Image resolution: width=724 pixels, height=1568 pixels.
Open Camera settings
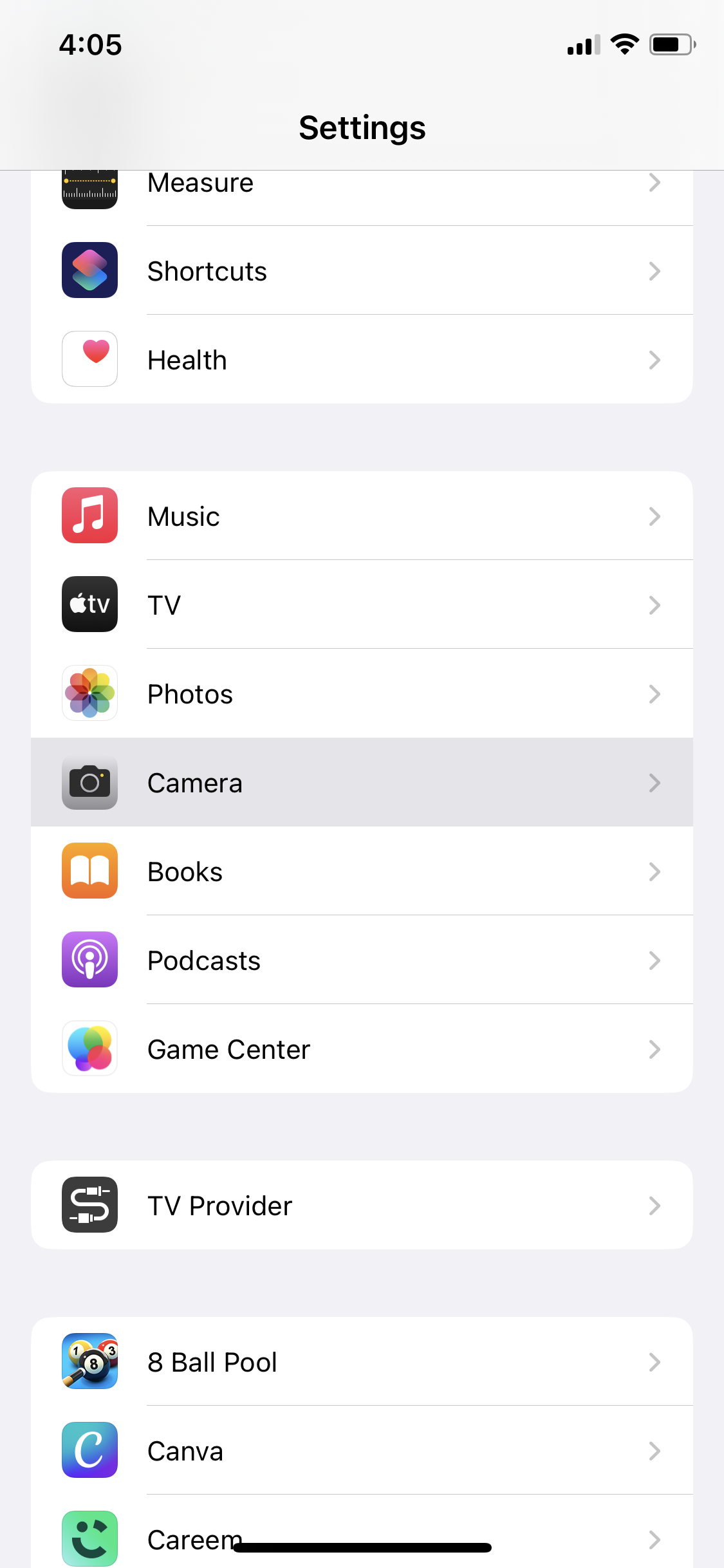(360, 783)
